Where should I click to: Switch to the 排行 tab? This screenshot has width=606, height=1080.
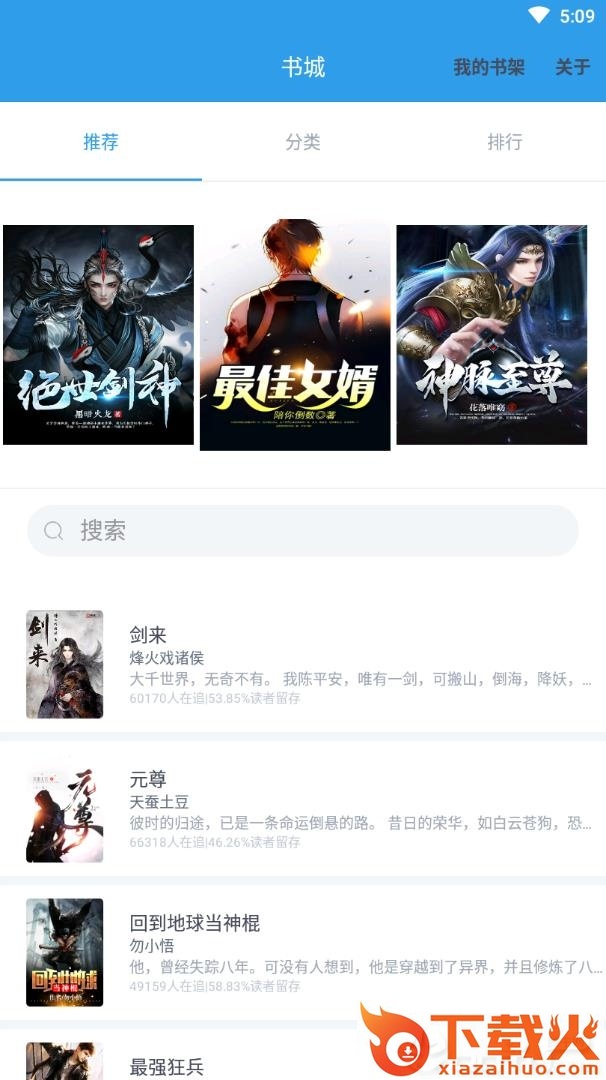505,142
